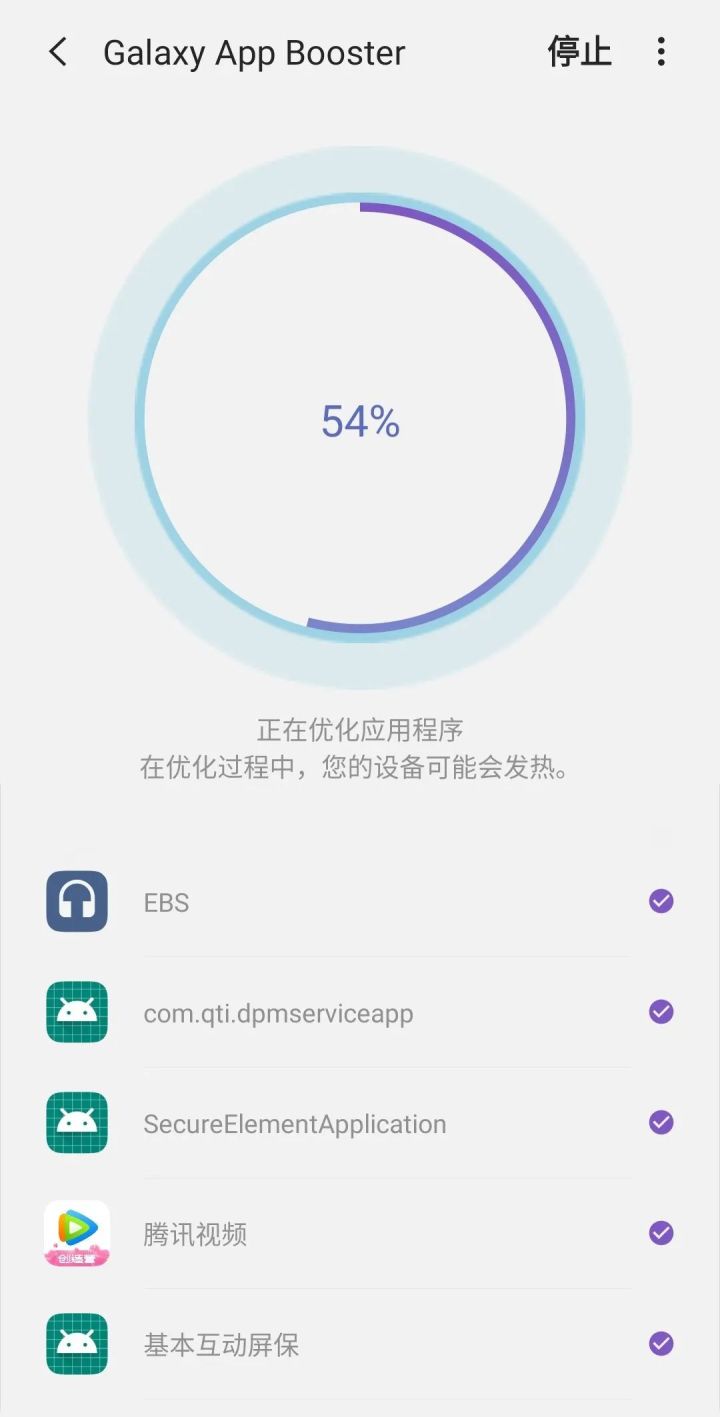
Task: Open the three-dot overflow menu
Action: pos(661,52)
